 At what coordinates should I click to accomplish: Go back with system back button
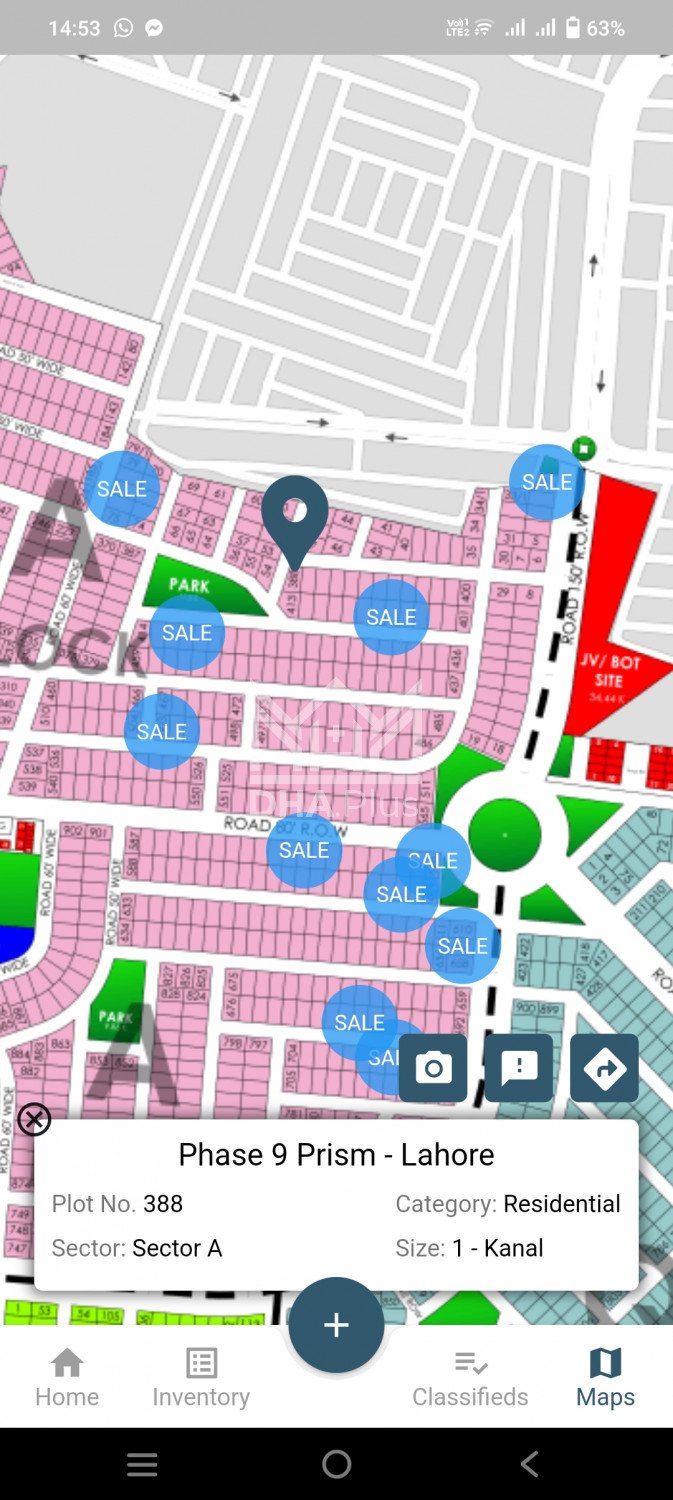coord(529,1465)
